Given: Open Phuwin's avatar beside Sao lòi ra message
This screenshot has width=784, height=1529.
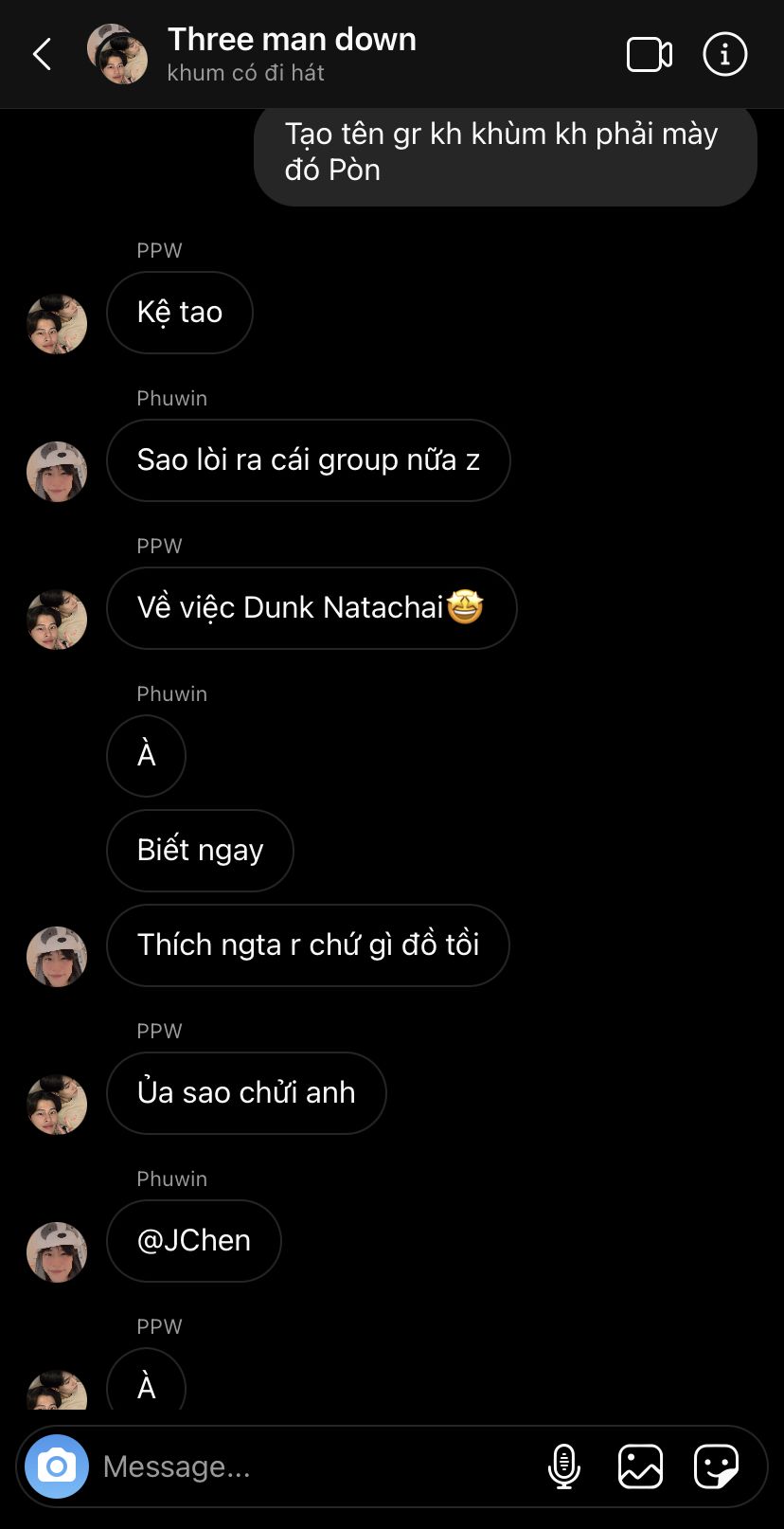Looking at the screenshot, I should (x=57, y=471).
